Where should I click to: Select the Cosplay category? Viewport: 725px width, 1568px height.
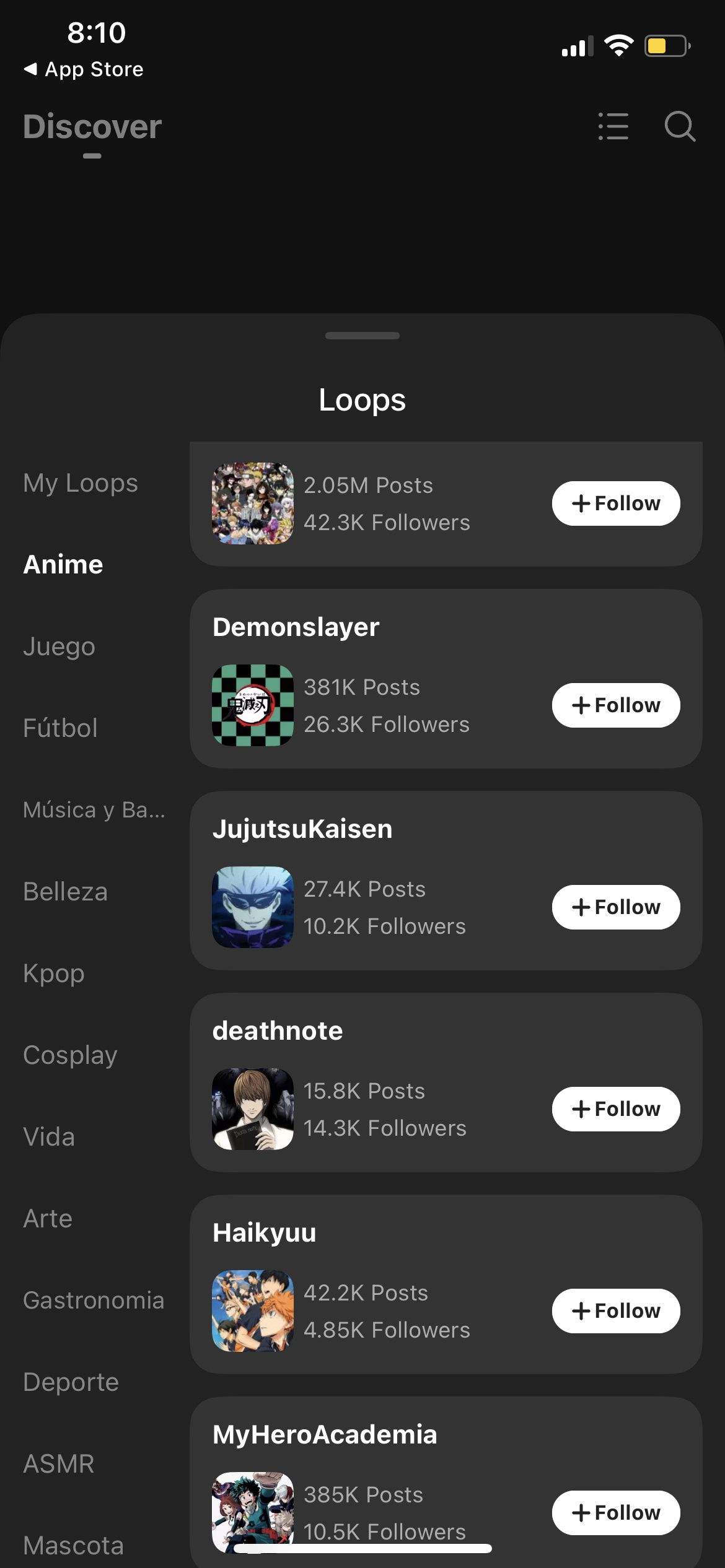coord(70,1055)
